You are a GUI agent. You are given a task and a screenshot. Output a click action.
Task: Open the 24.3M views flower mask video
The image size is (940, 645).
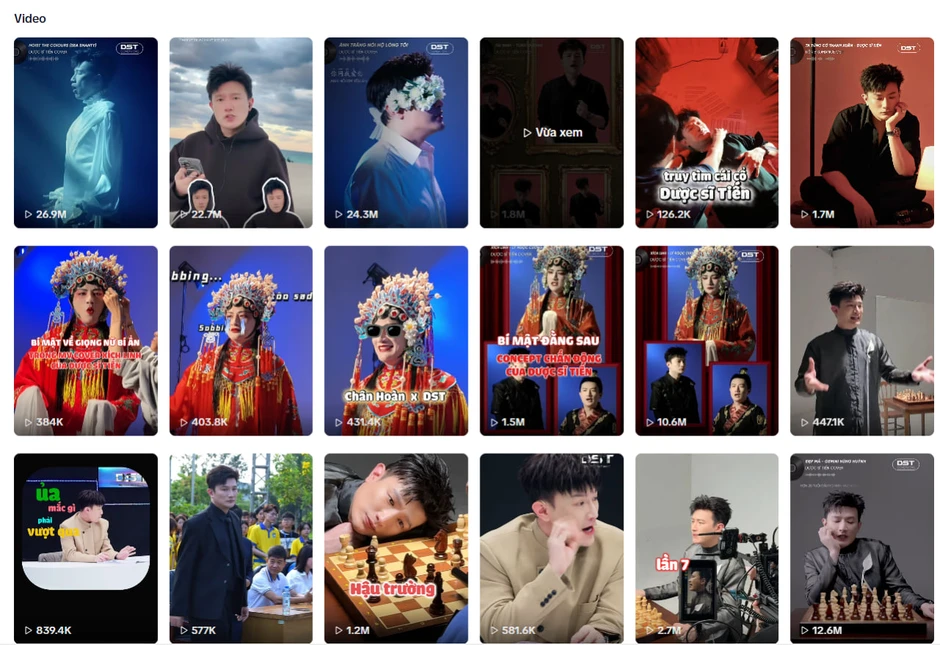396,132
